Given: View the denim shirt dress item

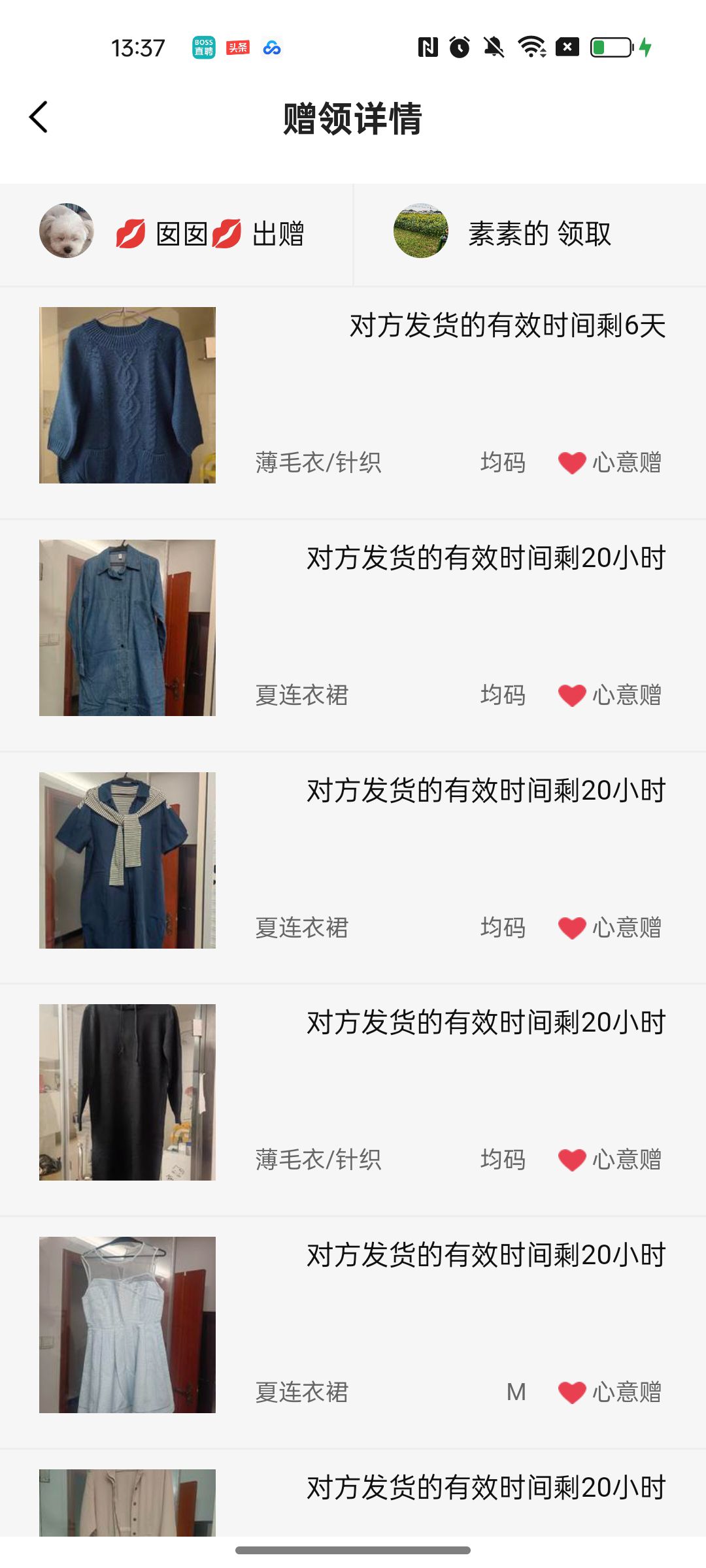Looking at the screenshot, I should [127, 628].
